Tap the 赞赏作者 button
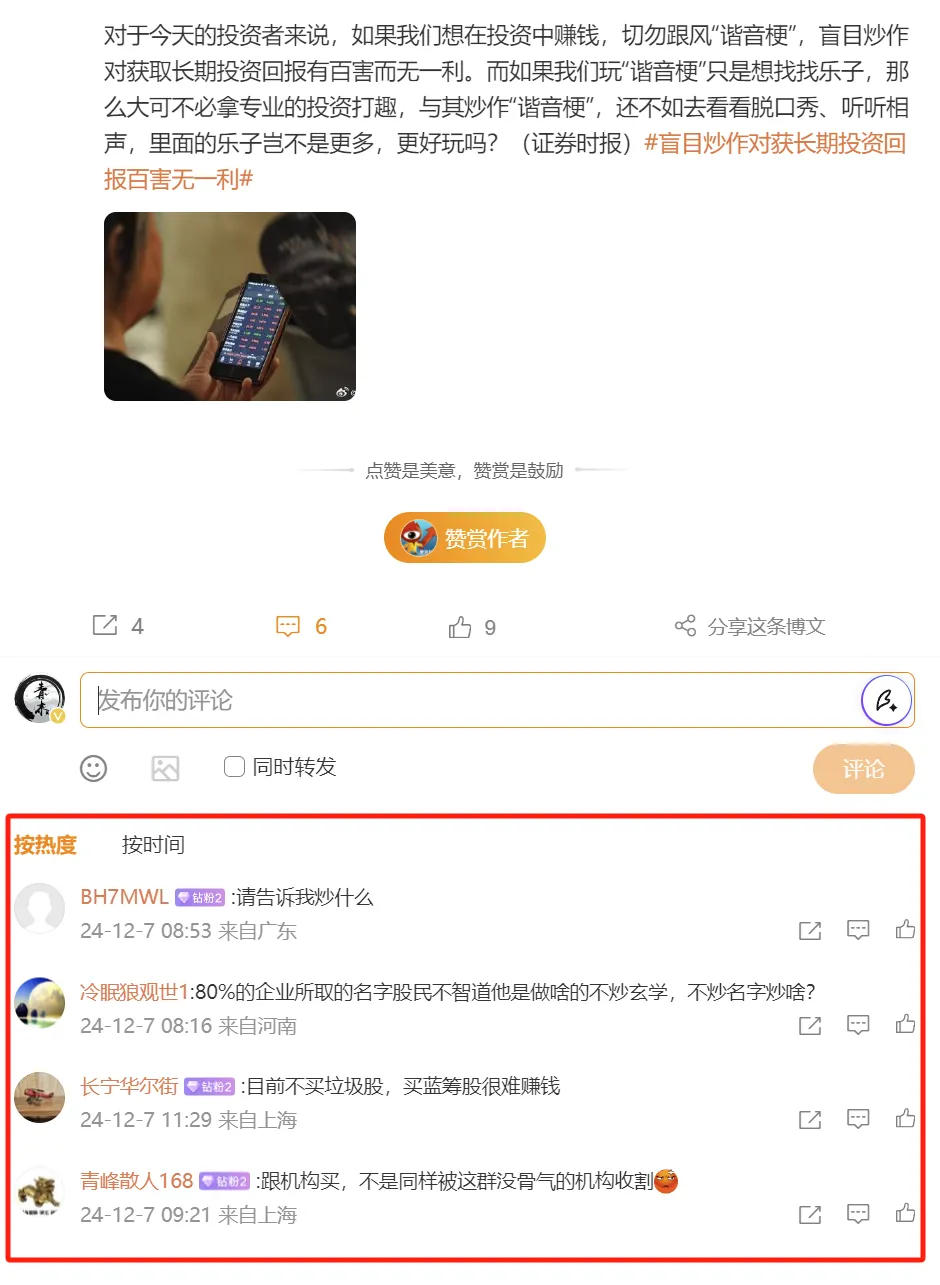940x1285 pixels. coord(465,538)
